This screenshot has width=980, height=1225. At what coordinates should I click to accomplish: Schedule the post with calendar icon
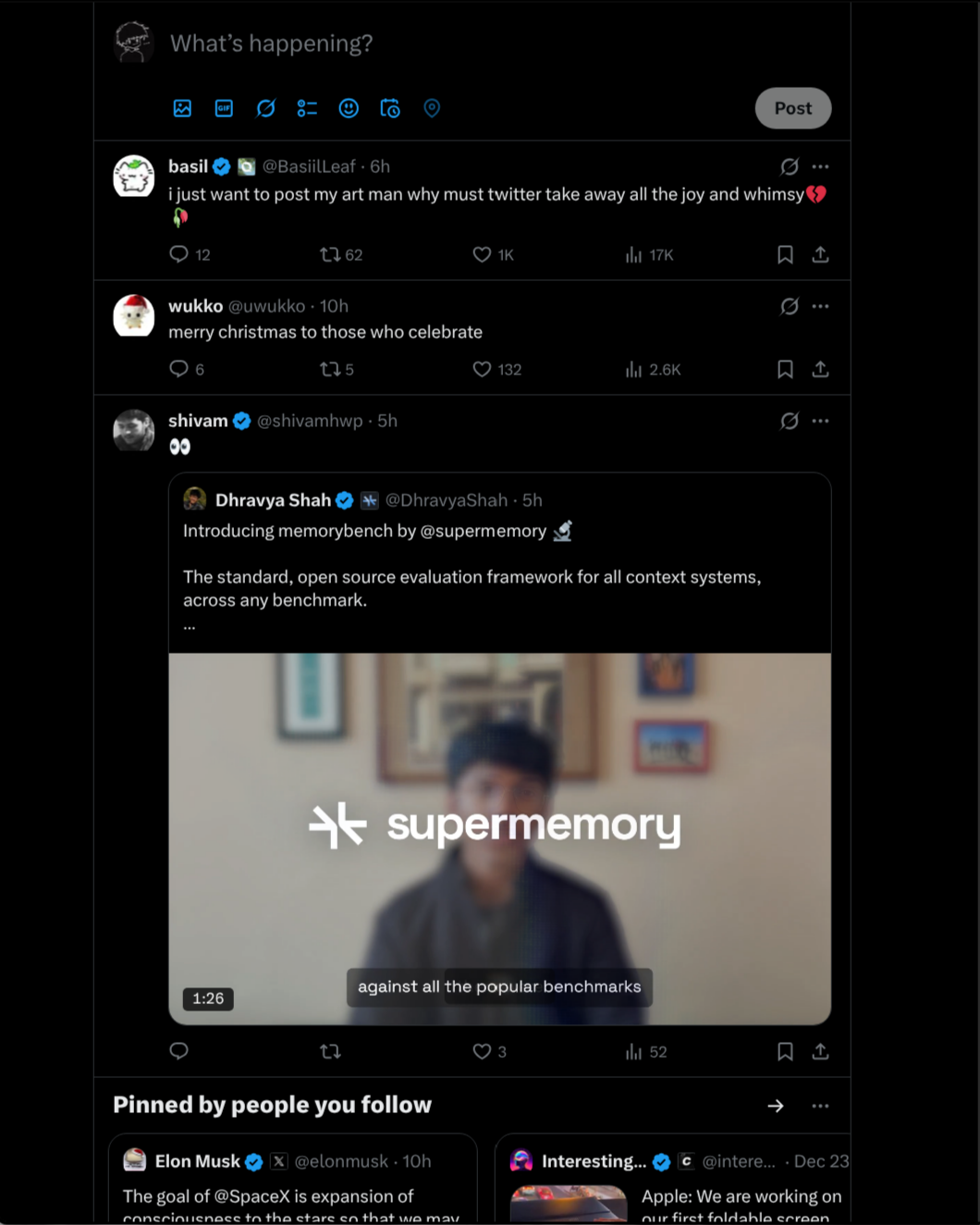click(x=390, y=108)
